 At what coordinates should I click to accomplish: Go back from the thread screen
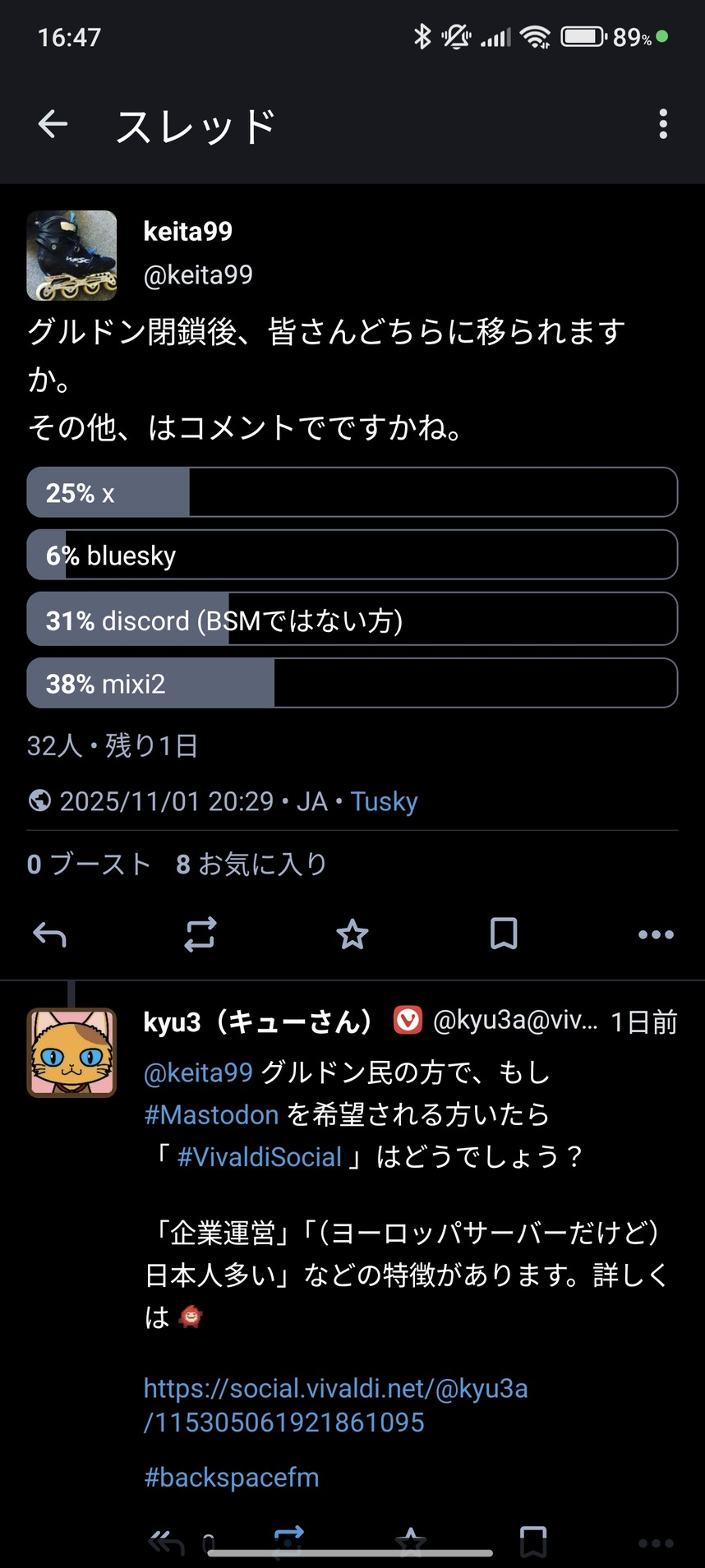pos(53,125)
